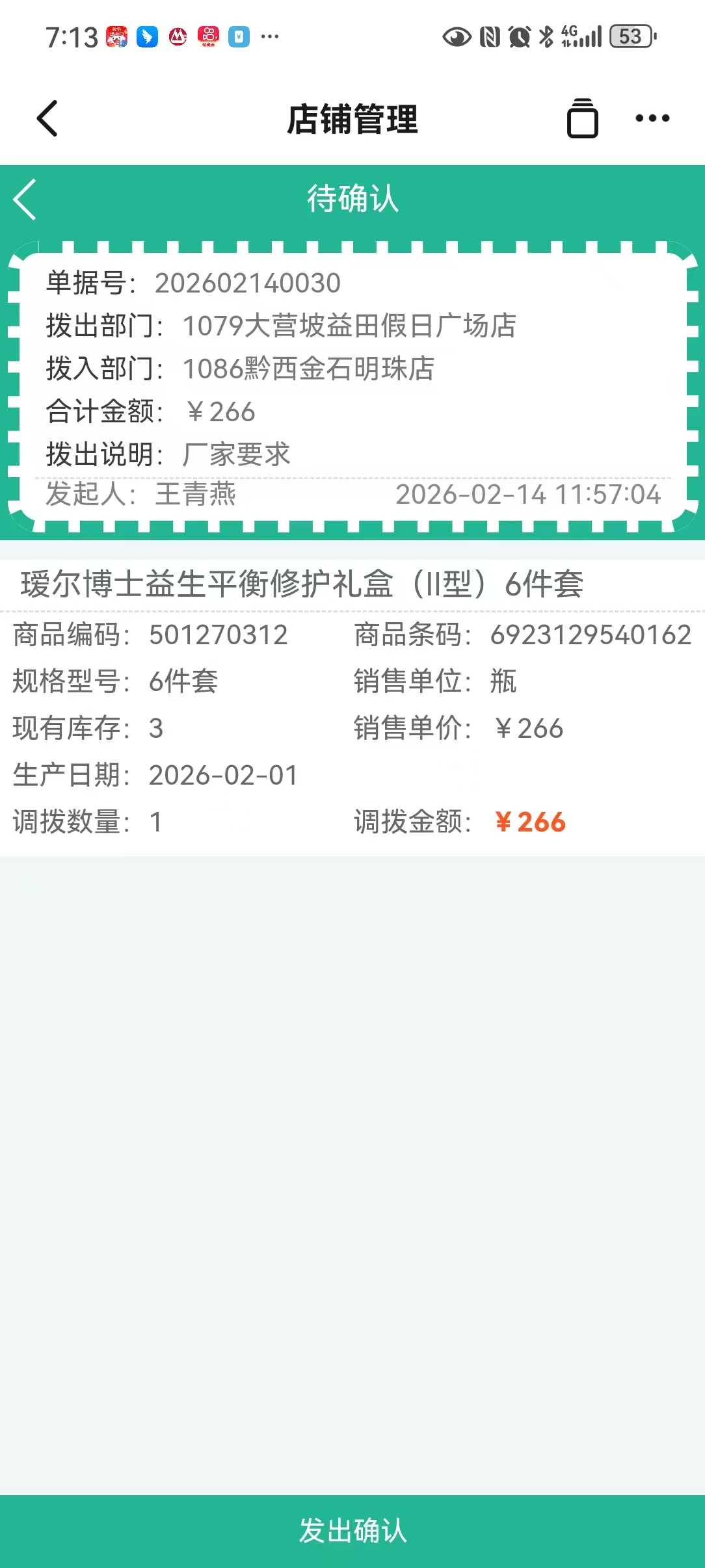Open the stacked windows icon
Image resolution: width=705 pixels, height=1568 pixels.
[x=582, y=118]
